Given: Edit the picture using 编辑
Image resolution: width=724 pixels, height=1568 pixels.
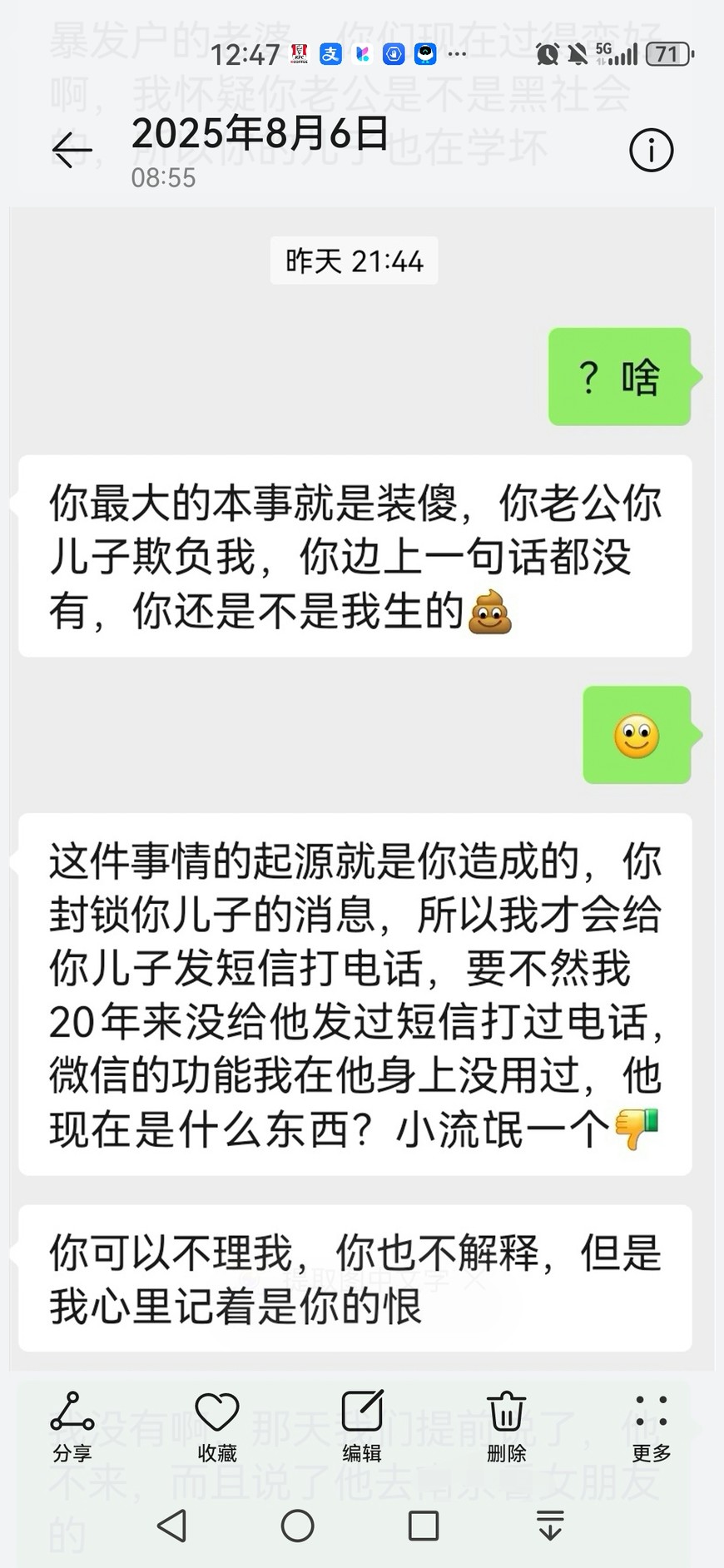Looking at the screenshot, I should click(x=362, y=1427).
